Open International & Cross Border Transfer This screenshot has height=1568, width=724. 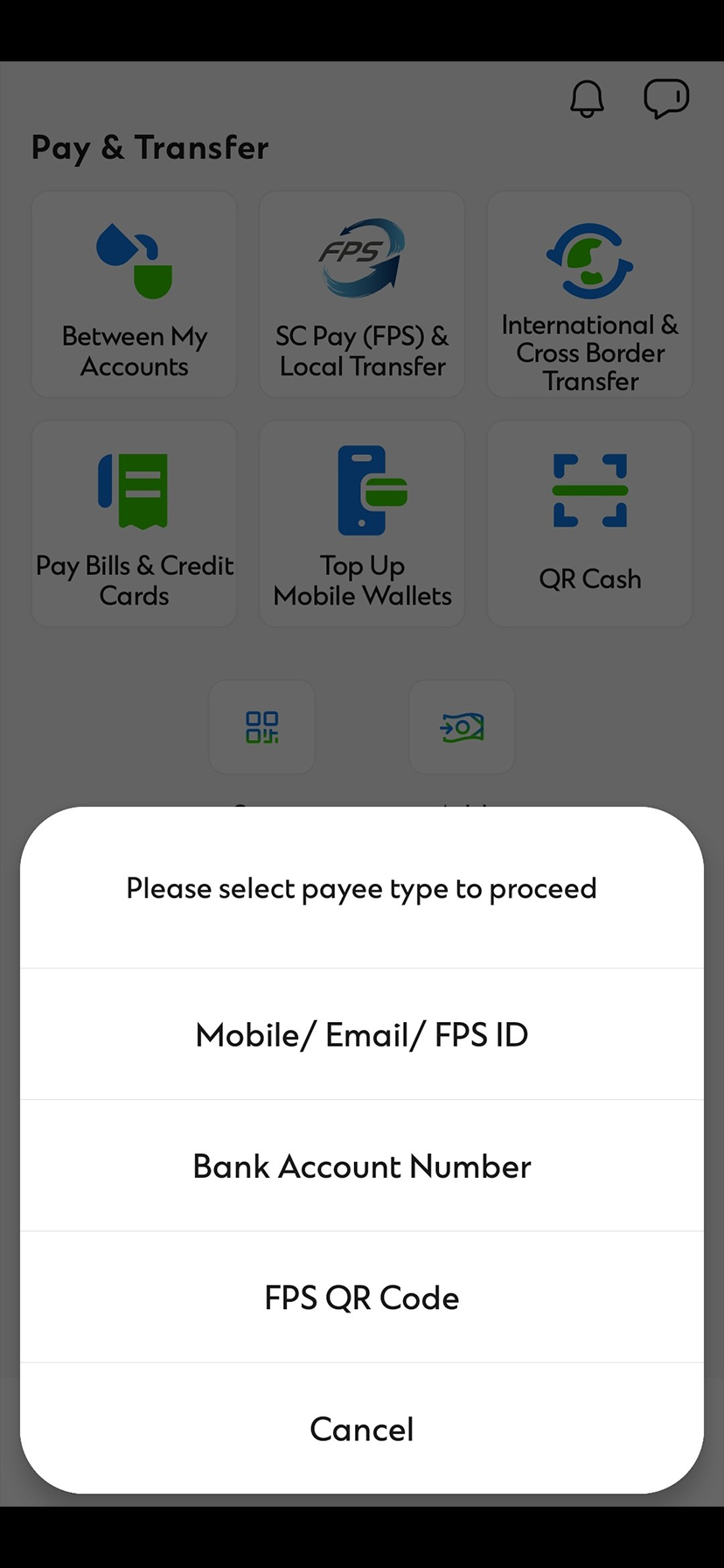coord(589,294)
